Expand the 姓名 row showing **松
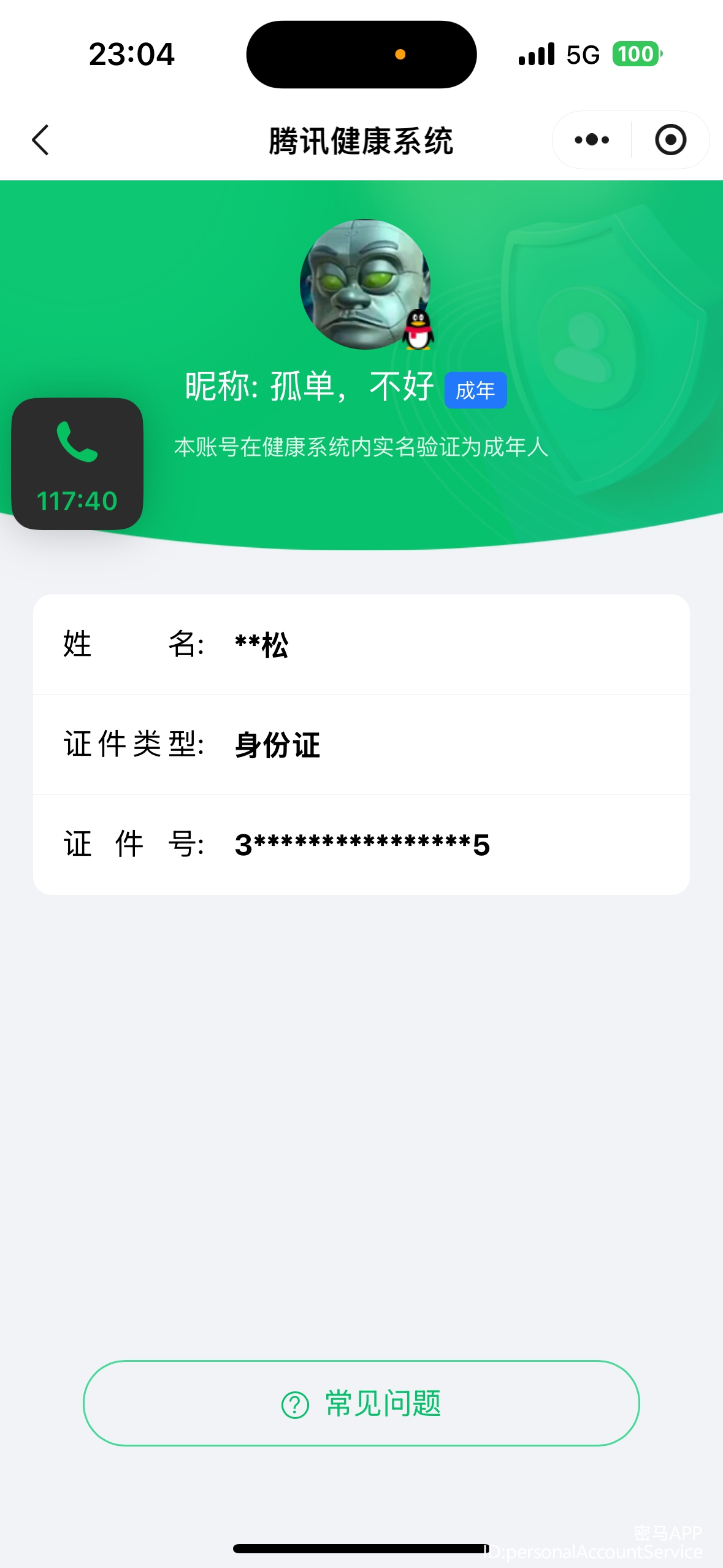 pos(362,643)
